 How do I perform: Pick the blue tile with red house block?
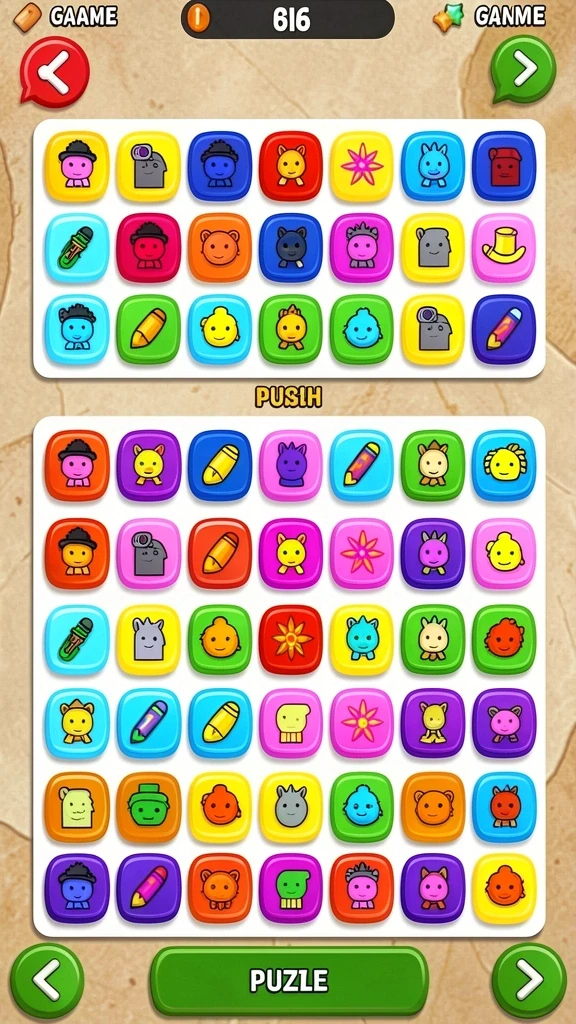504,166
